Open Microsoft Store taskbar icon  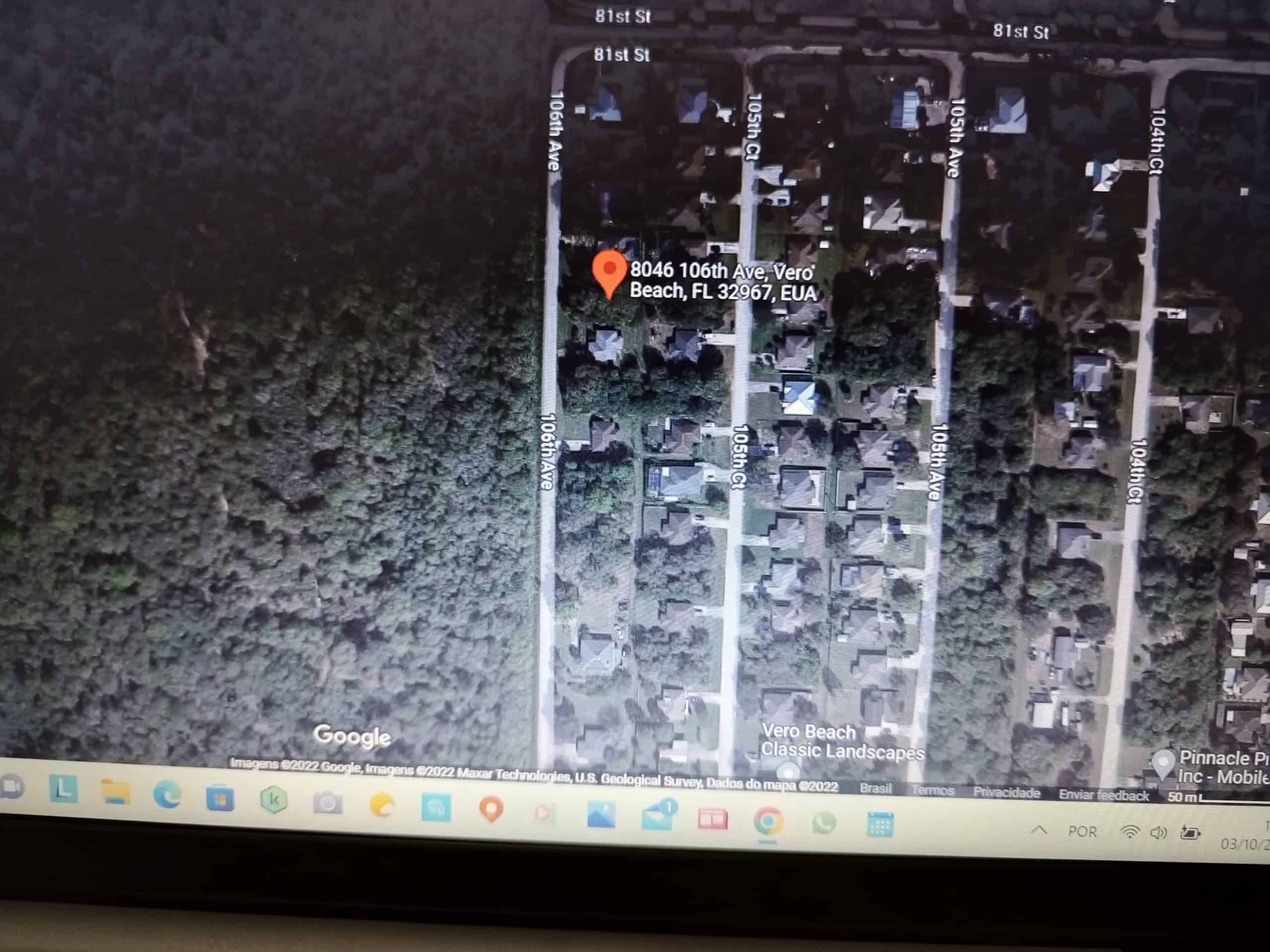point(220,798)
